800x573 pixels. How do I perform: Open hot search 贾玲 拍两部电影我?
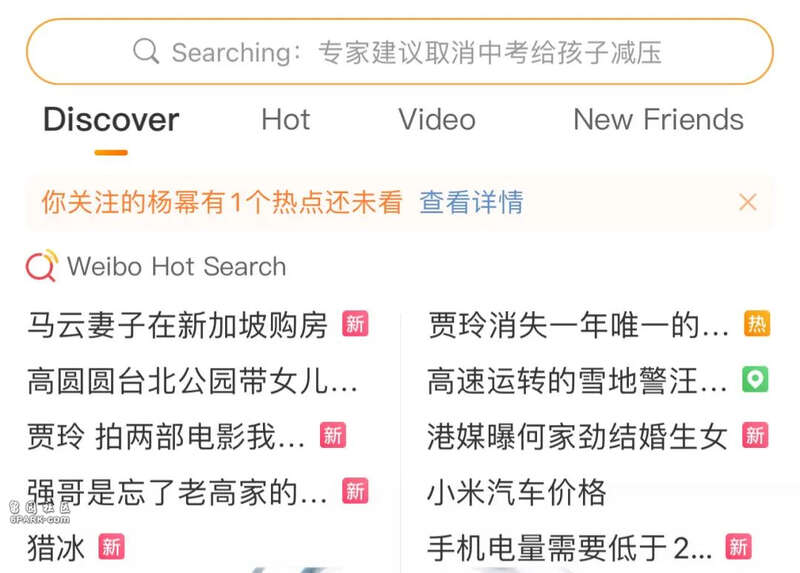tap(166, 437)
